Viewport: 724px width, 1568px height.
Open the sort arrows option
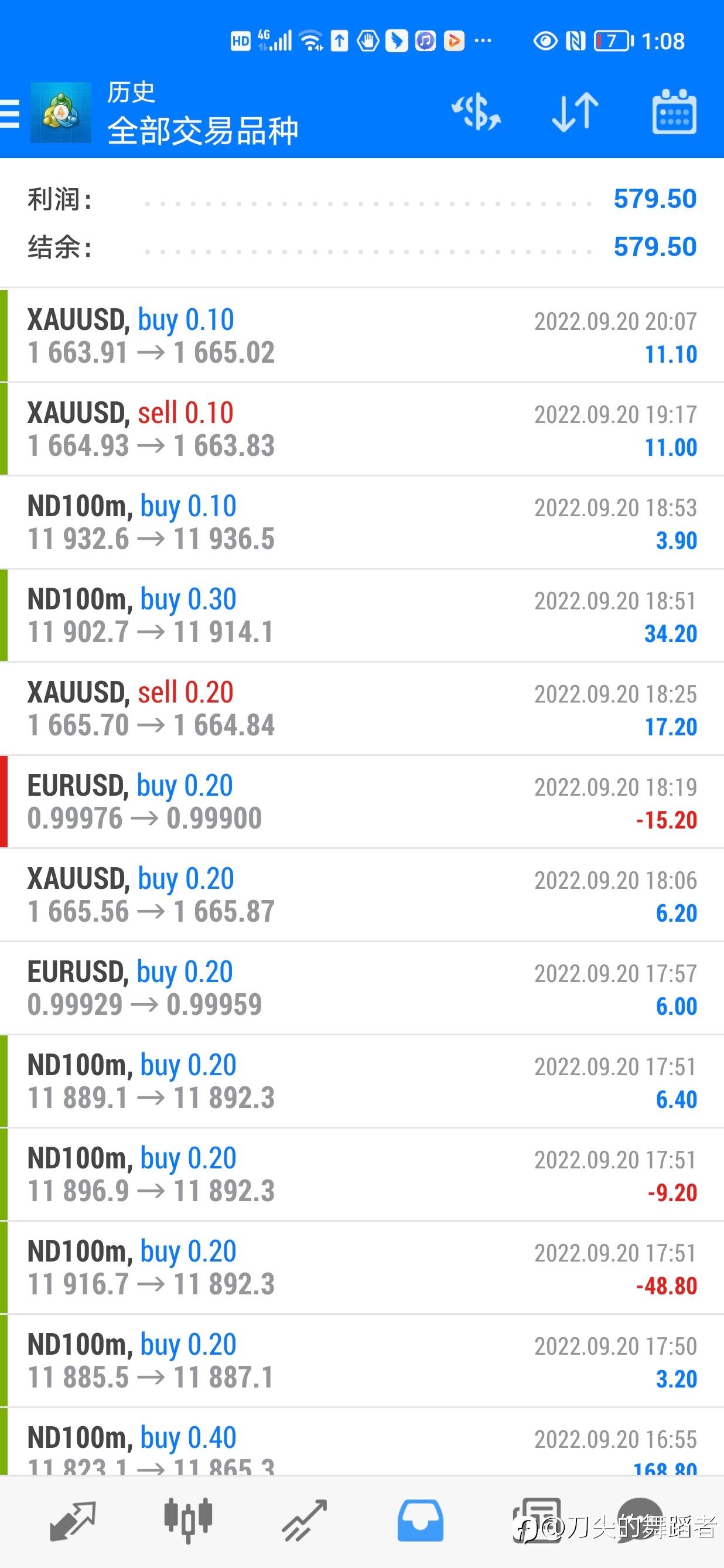pos(575,112)
